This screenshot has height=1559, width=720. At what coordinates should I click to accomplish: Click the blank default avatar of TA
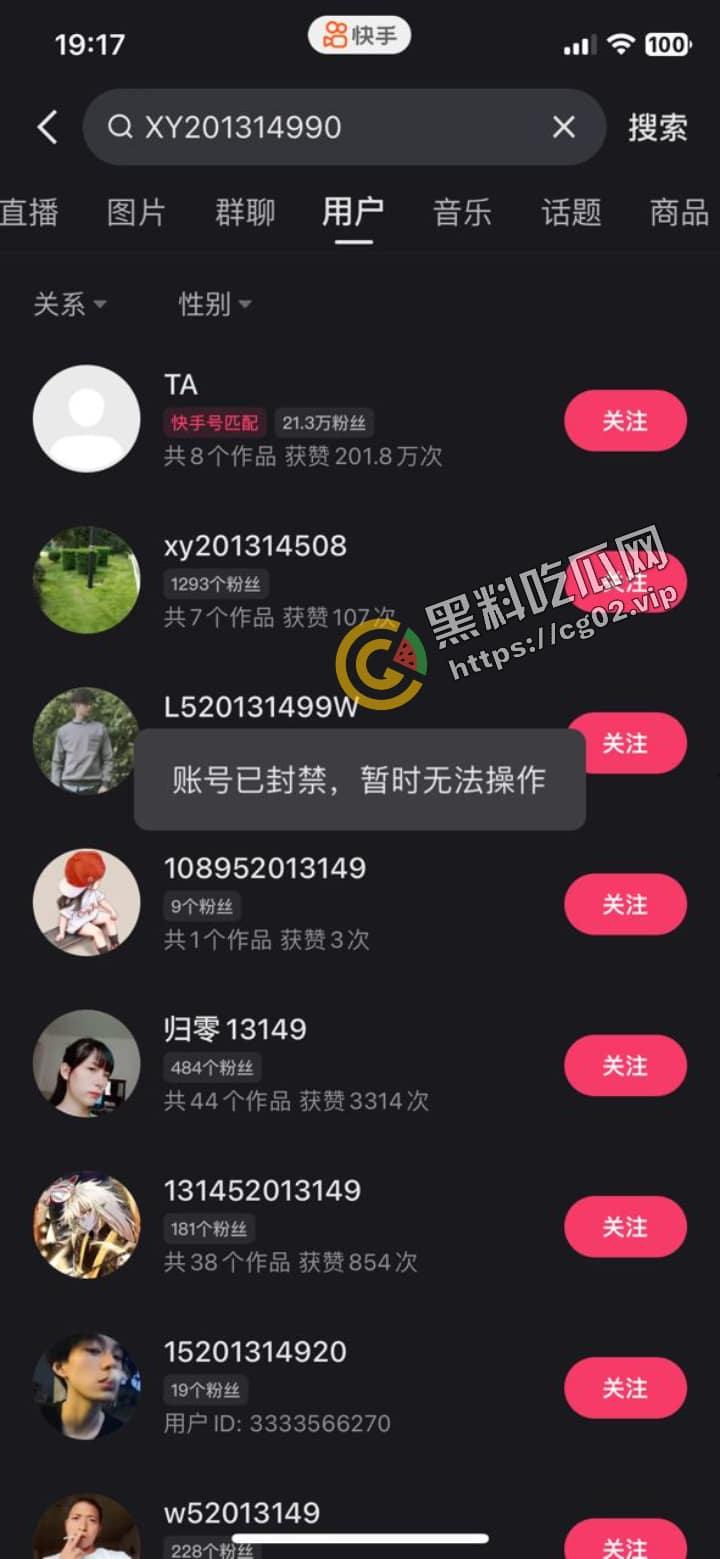[86, 418]
